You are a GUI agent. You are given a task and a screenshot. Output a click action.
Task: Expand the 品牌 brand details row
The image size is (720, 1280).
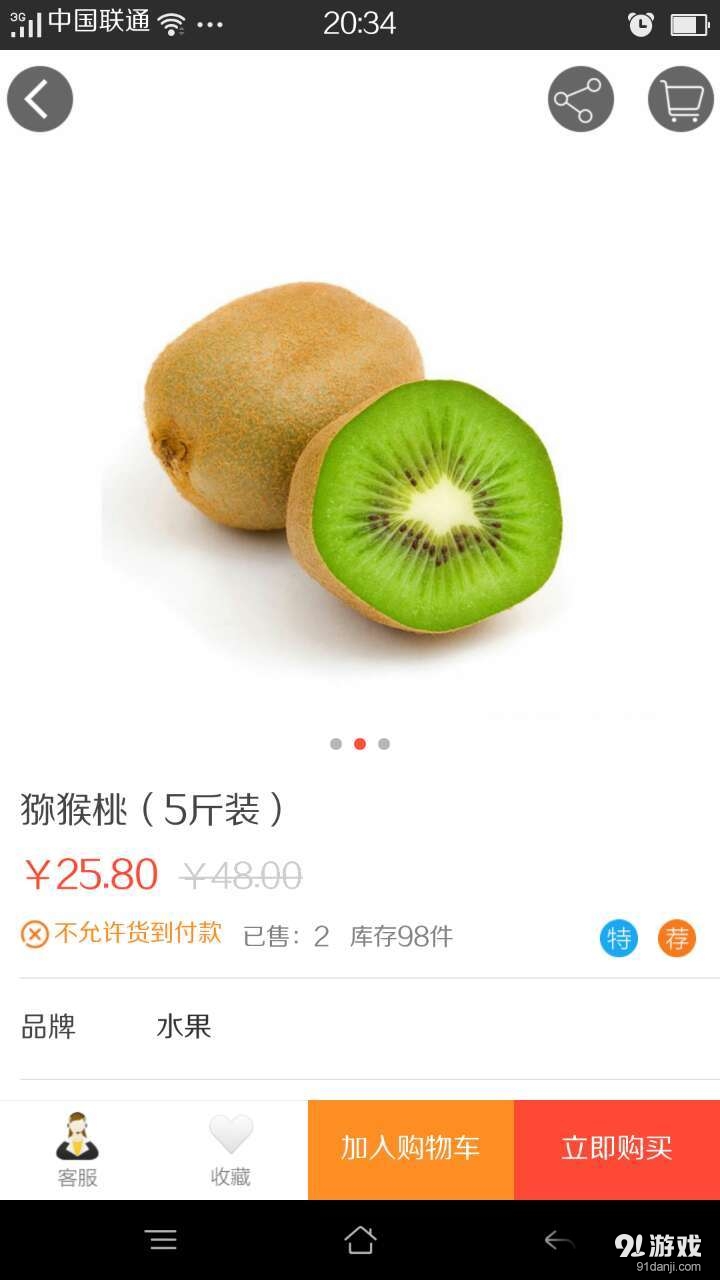click(46, 1027)
